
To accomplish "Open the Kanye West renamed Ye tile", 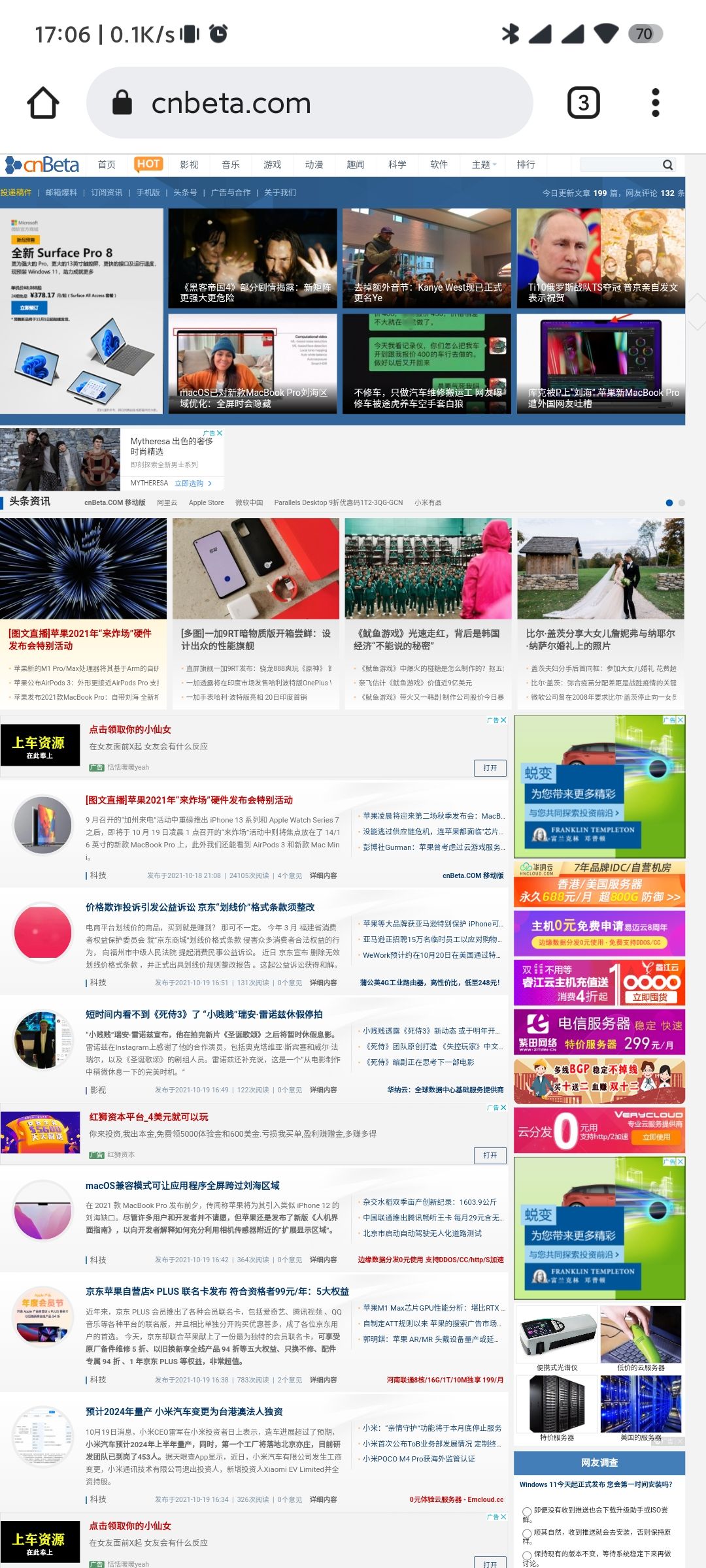I will [x=427, y=258].
